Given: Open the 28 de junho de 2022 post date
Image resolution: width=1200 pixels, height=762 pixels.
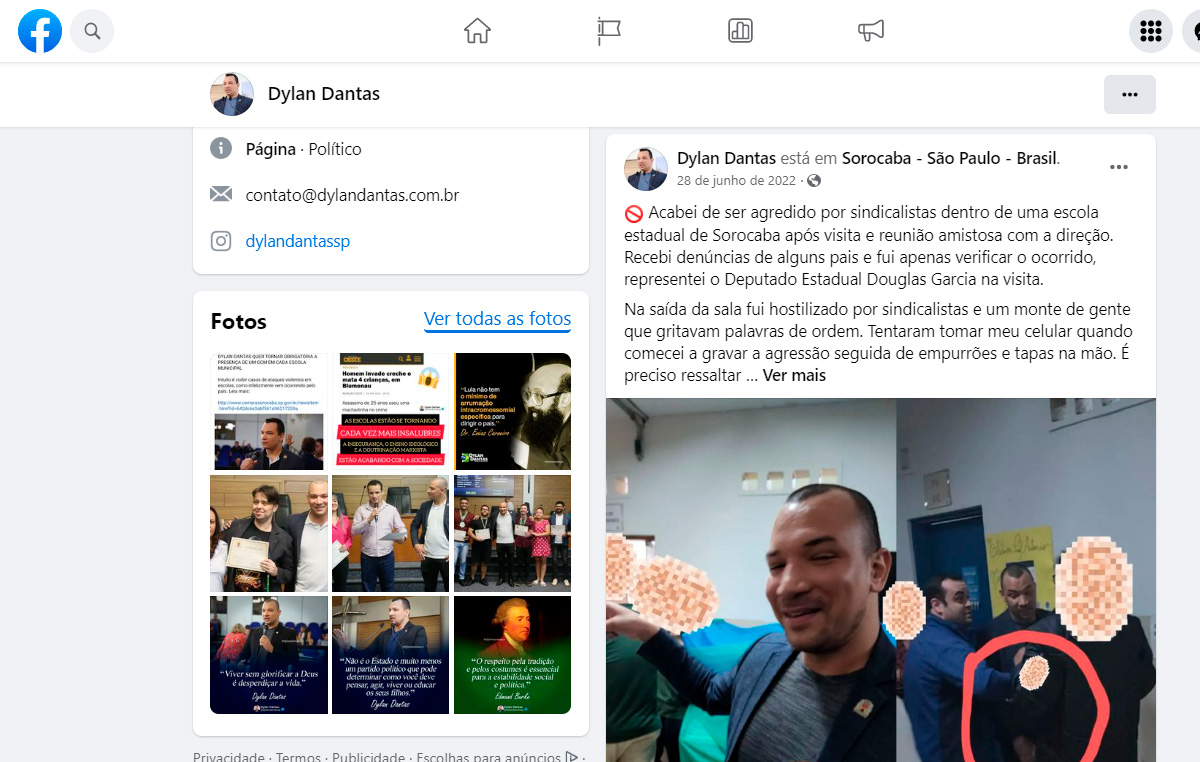Looking at the screenshot, I should point(736,181).
